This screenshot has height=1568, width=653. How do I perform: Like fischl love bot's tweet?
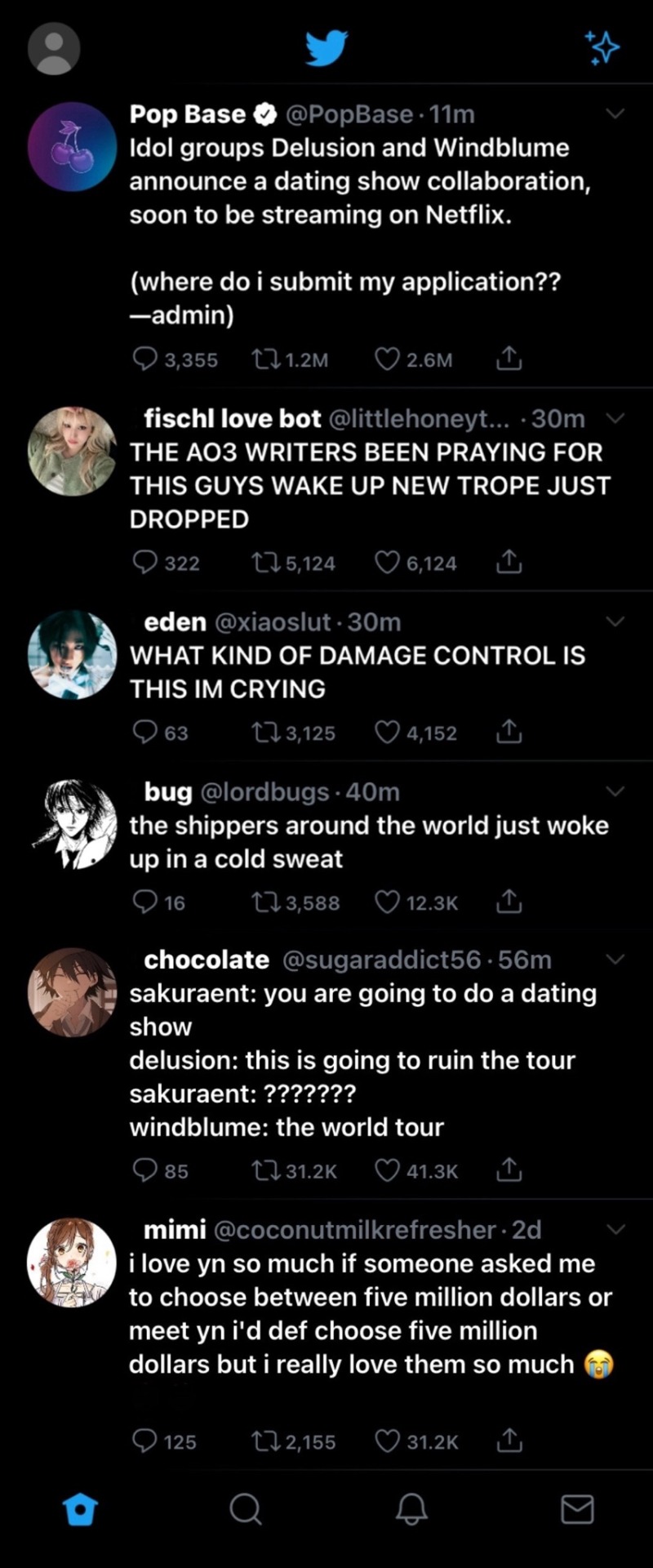[386, 563]
